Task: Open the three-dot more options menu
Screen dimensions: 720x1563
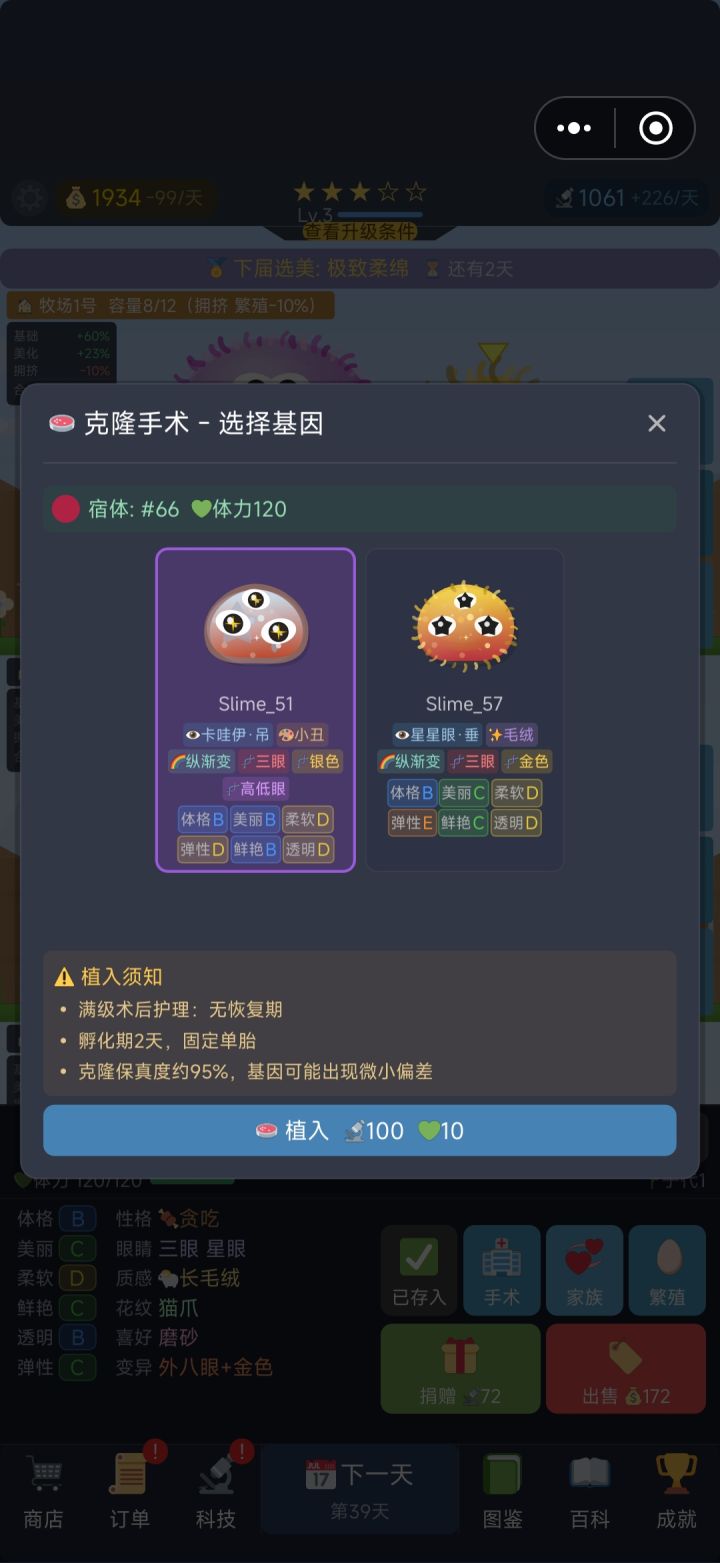Action: point(573,127)
